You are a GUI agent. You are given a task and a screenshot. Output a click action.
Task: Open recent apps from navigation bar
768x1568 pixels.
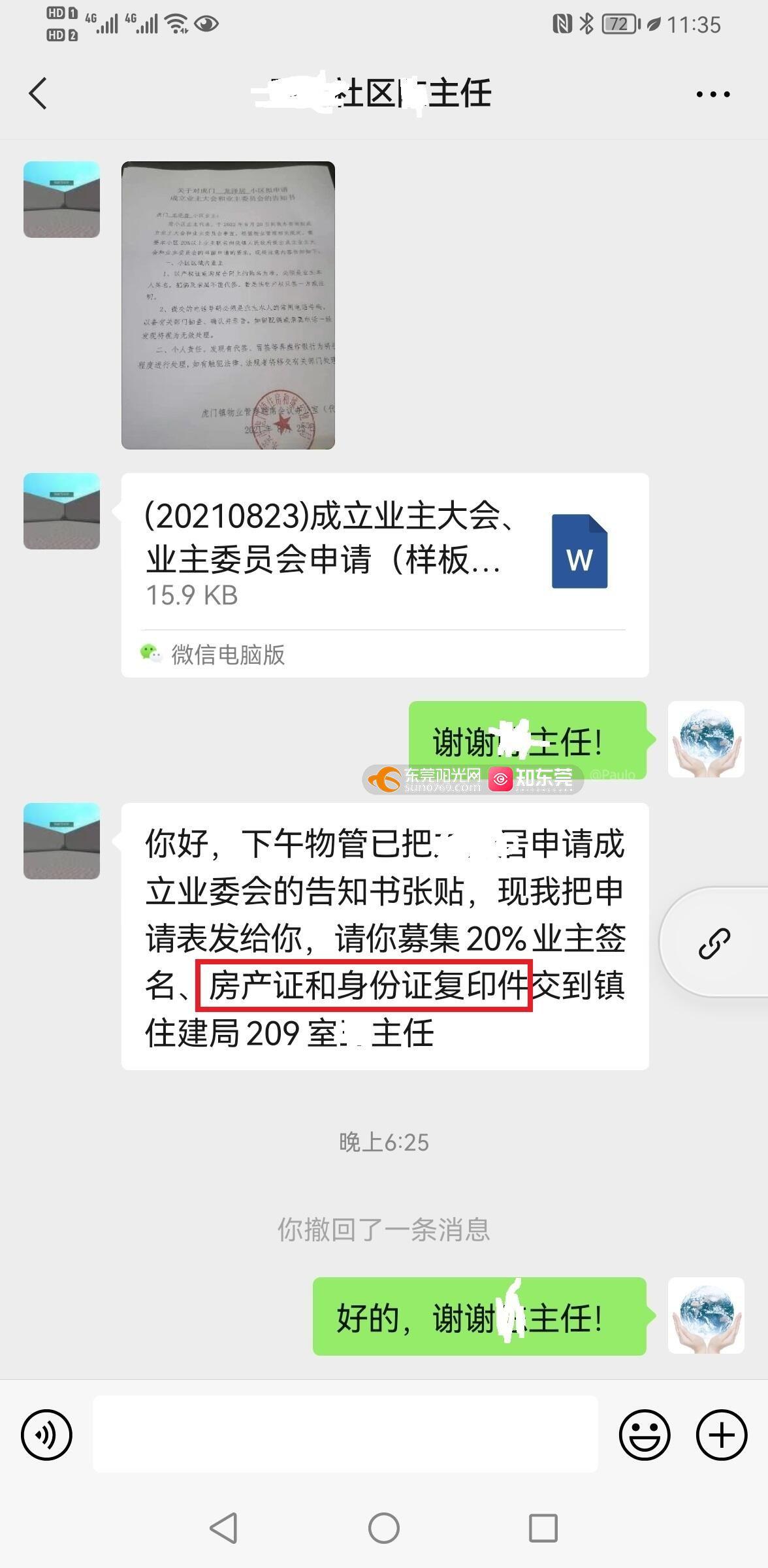pyautogui.click(x=543, y=1528)
